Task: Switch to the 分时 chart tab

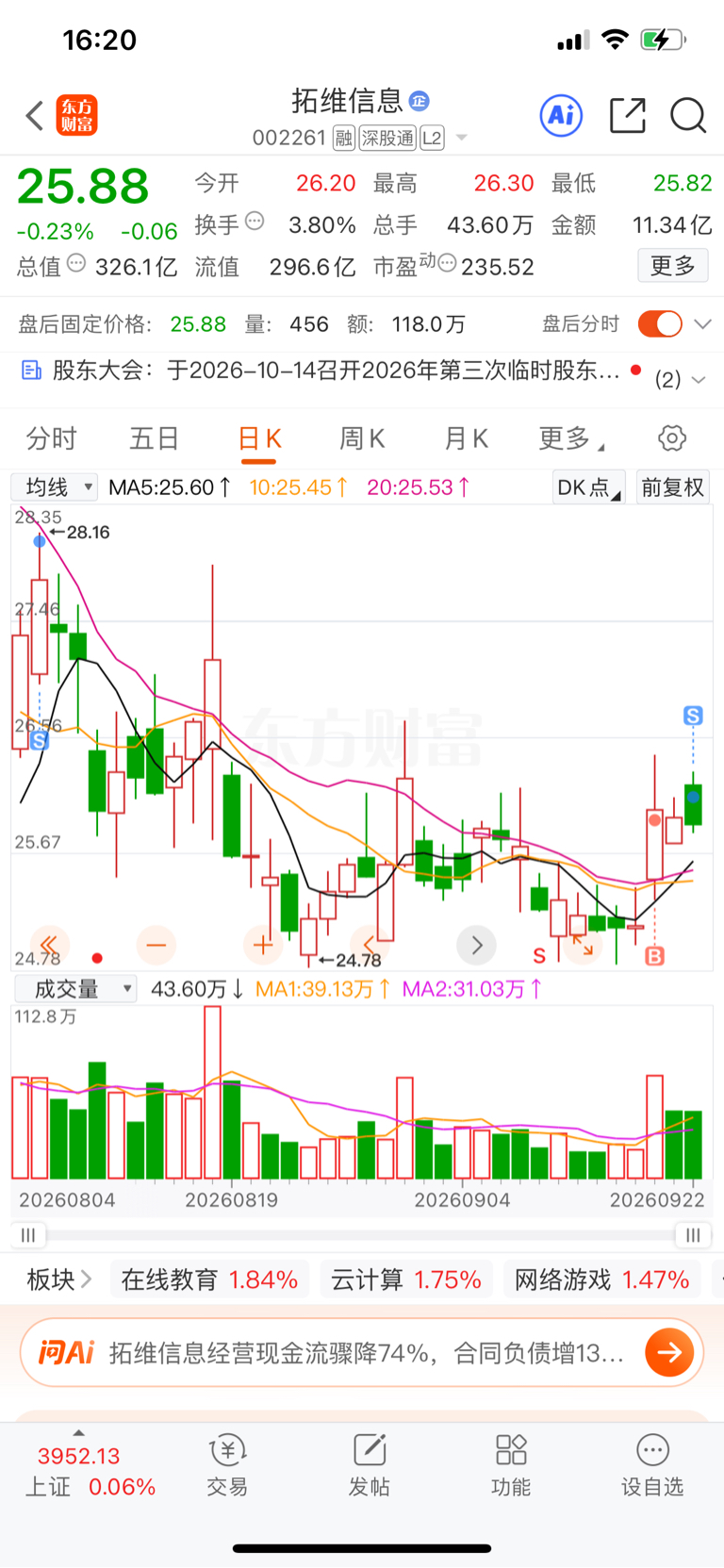Action: click(x=52, y=438)
